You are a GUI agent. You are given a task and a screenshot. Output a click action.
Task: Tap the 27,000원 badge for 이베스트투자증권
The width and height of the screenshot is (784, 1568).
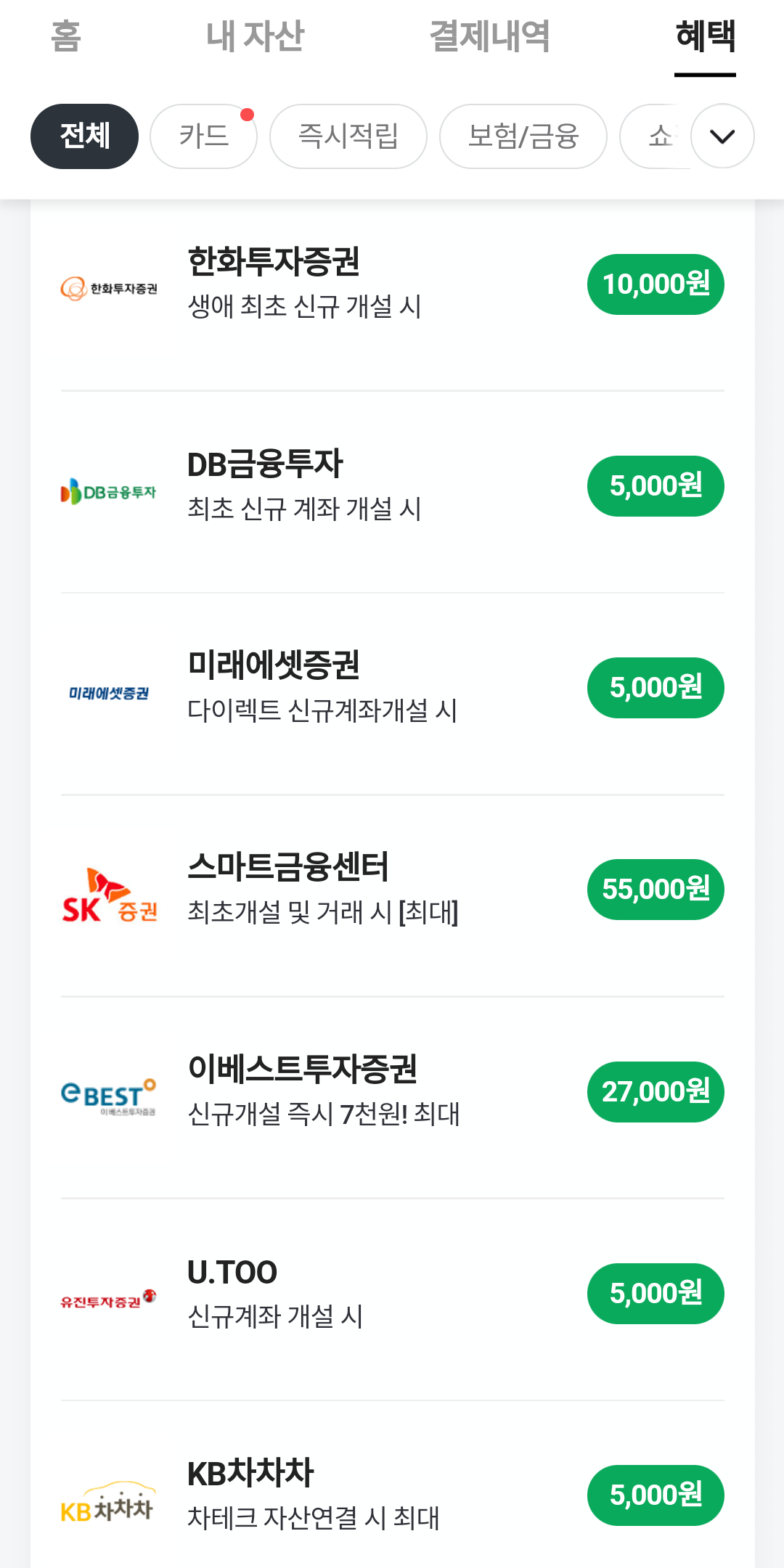(656, 1092)
